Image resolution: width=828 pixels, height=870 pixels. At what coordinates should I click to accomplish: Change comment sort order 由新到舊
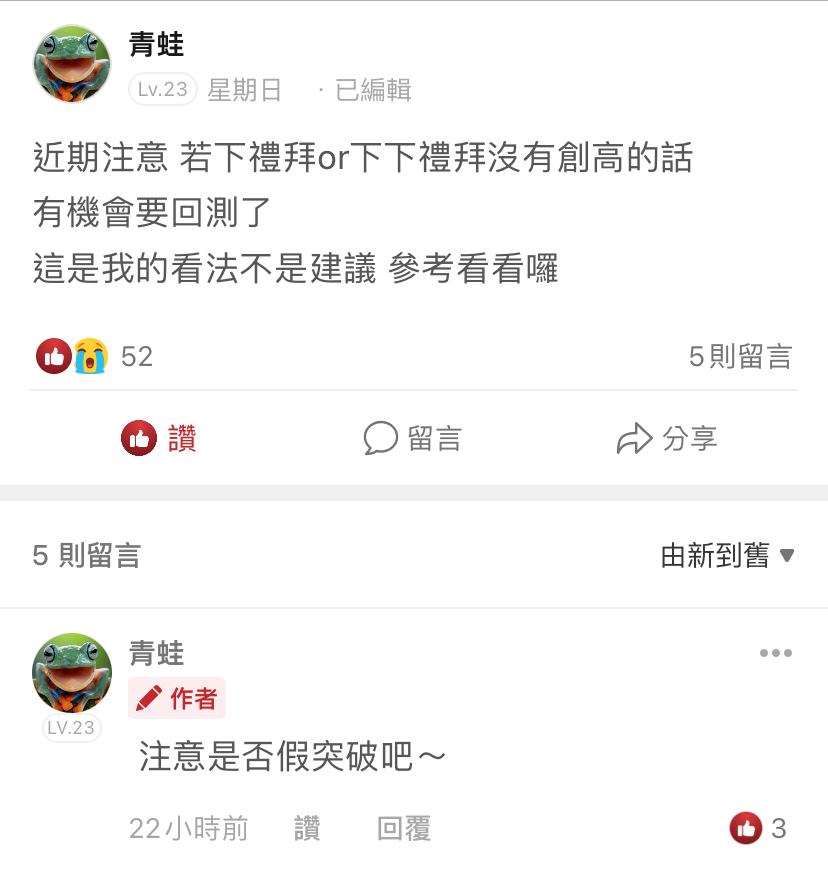tap(727, 555)
